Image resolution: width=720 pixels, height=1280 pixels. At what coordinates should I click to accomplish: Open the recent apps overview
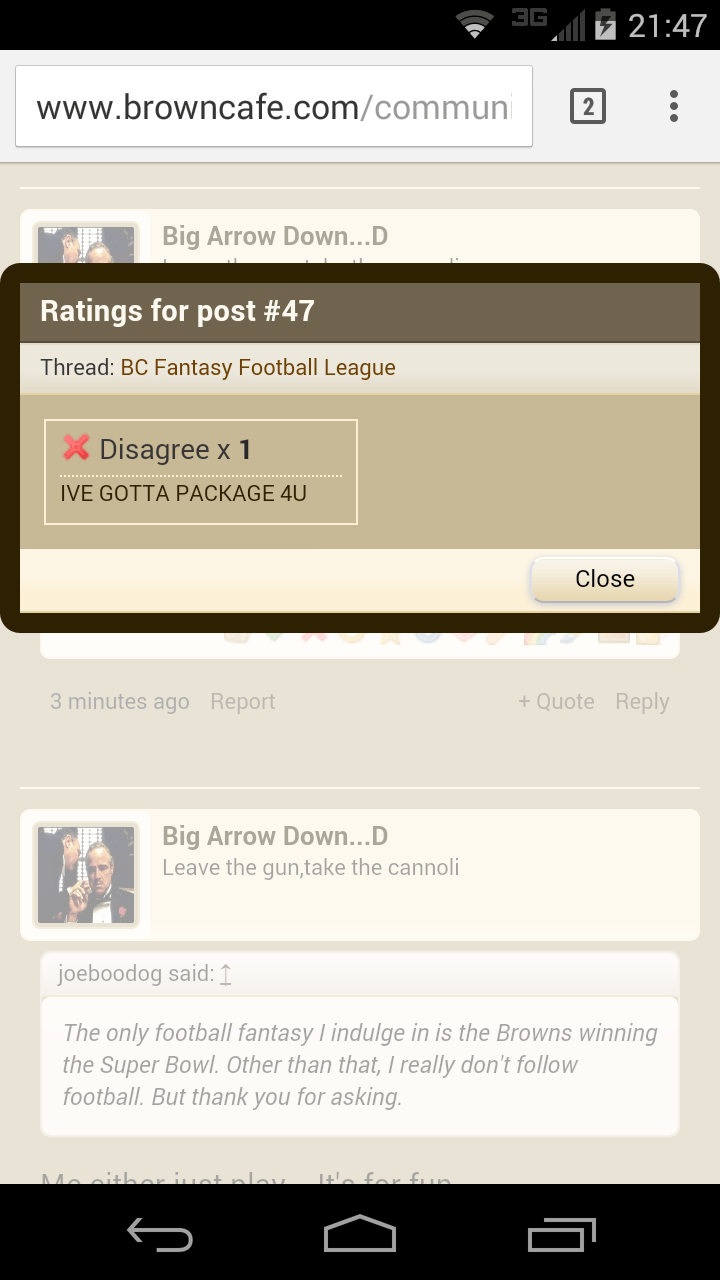click(x=561, y=1234)
